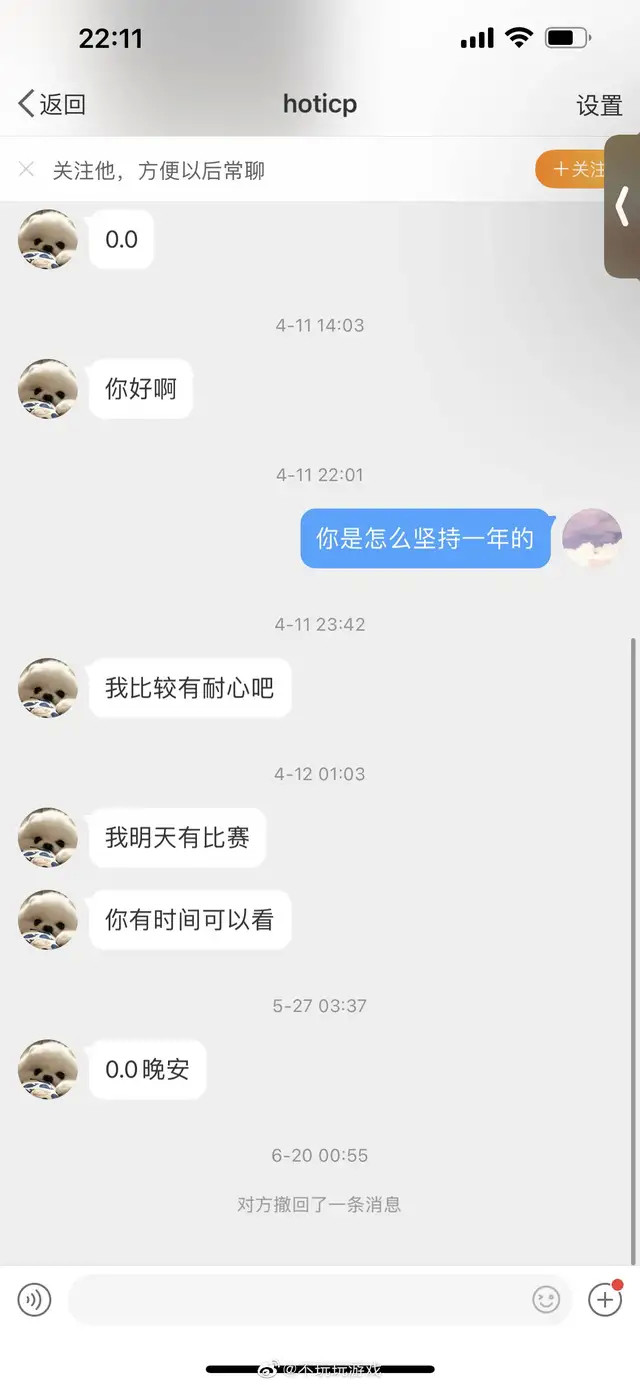Switch to voice message input
Screen dimensions: 640x1385
(x=34, y=1299)
